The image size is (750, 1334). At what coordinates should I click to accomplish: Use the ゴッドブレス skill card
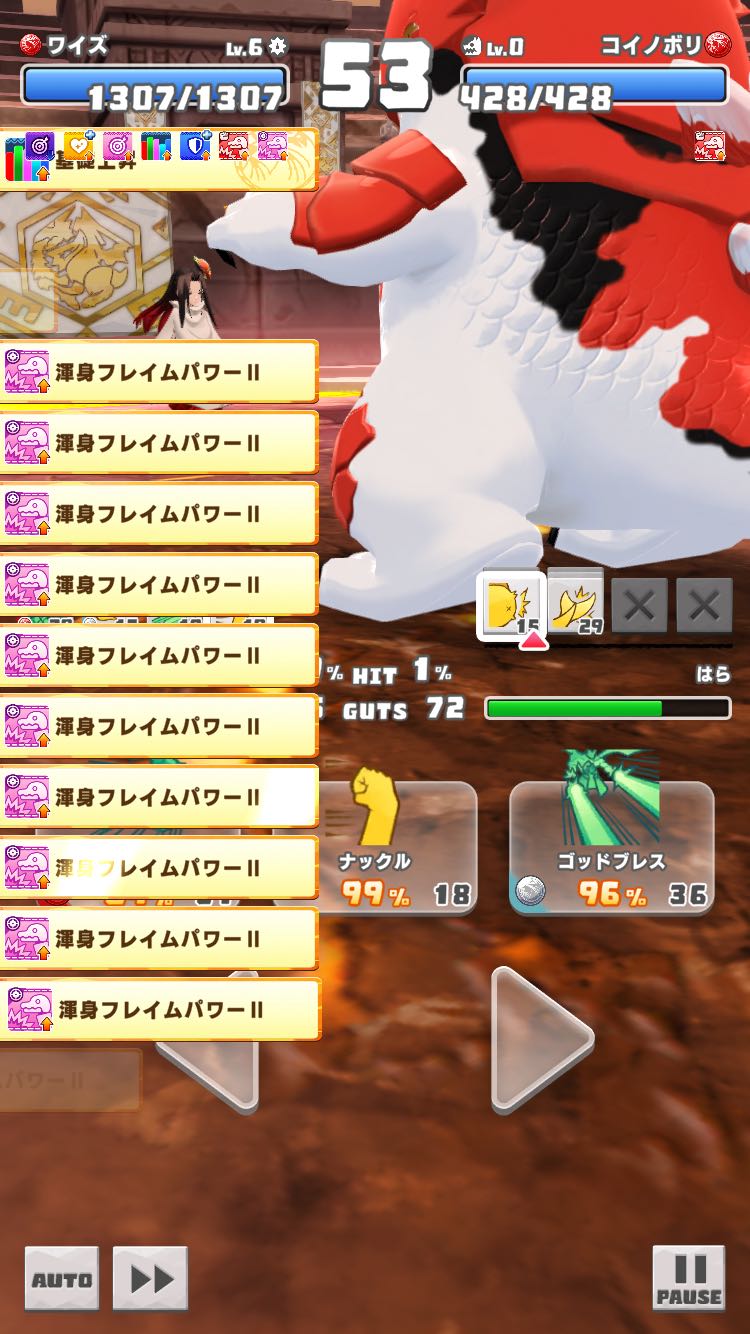click(612, 847)
